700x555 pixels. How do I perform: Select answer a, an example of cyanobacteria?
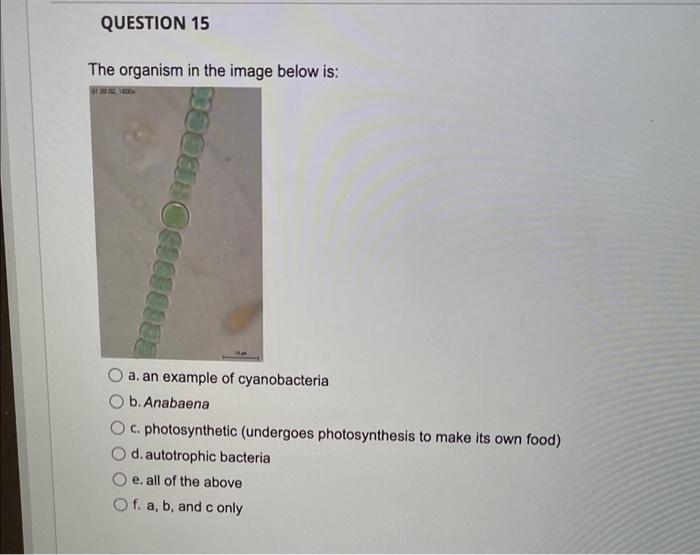click(117, 379)
